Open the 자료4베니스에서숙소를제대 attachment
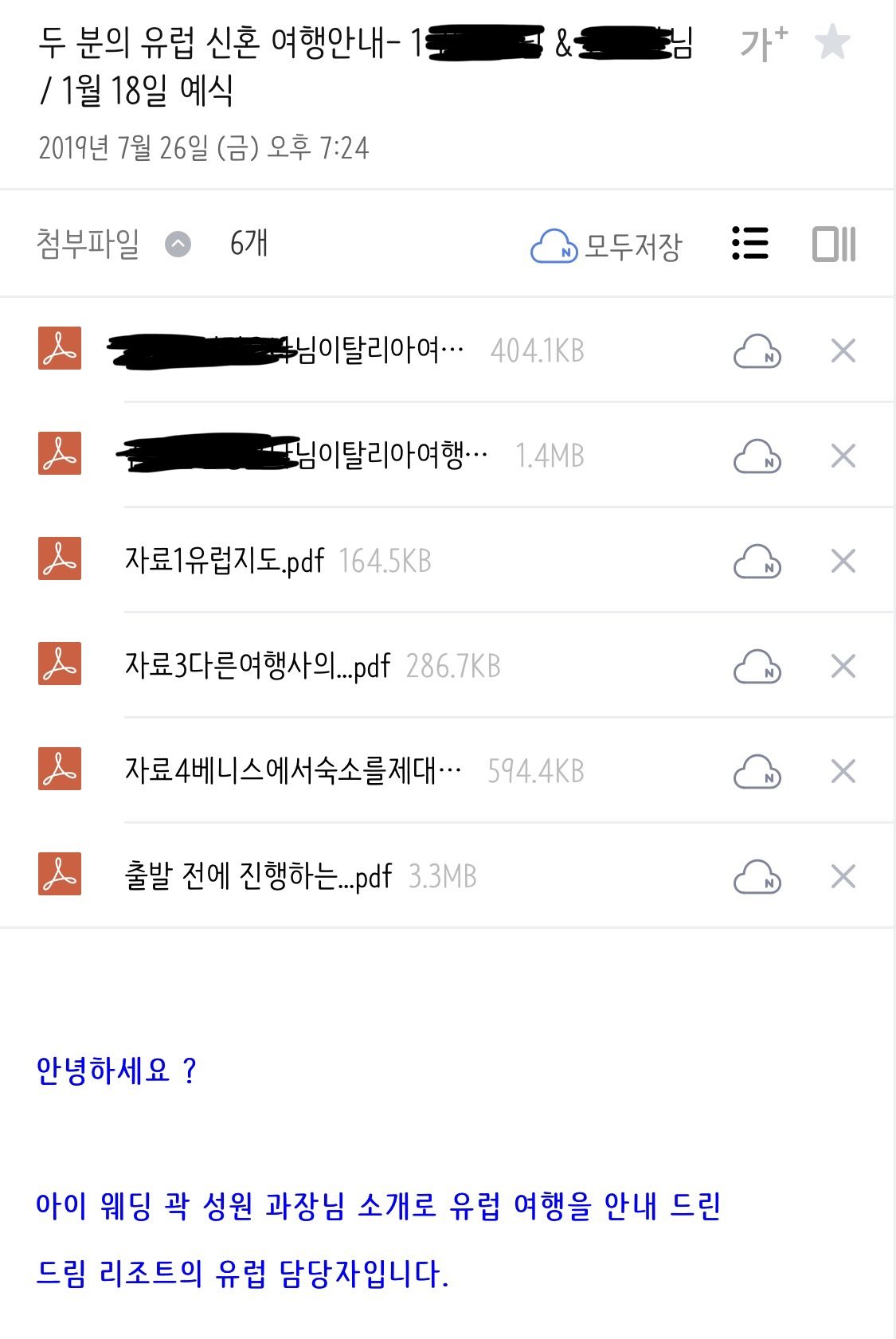The height and width of the screenshot is (1339, 896). tap(292, 771)
